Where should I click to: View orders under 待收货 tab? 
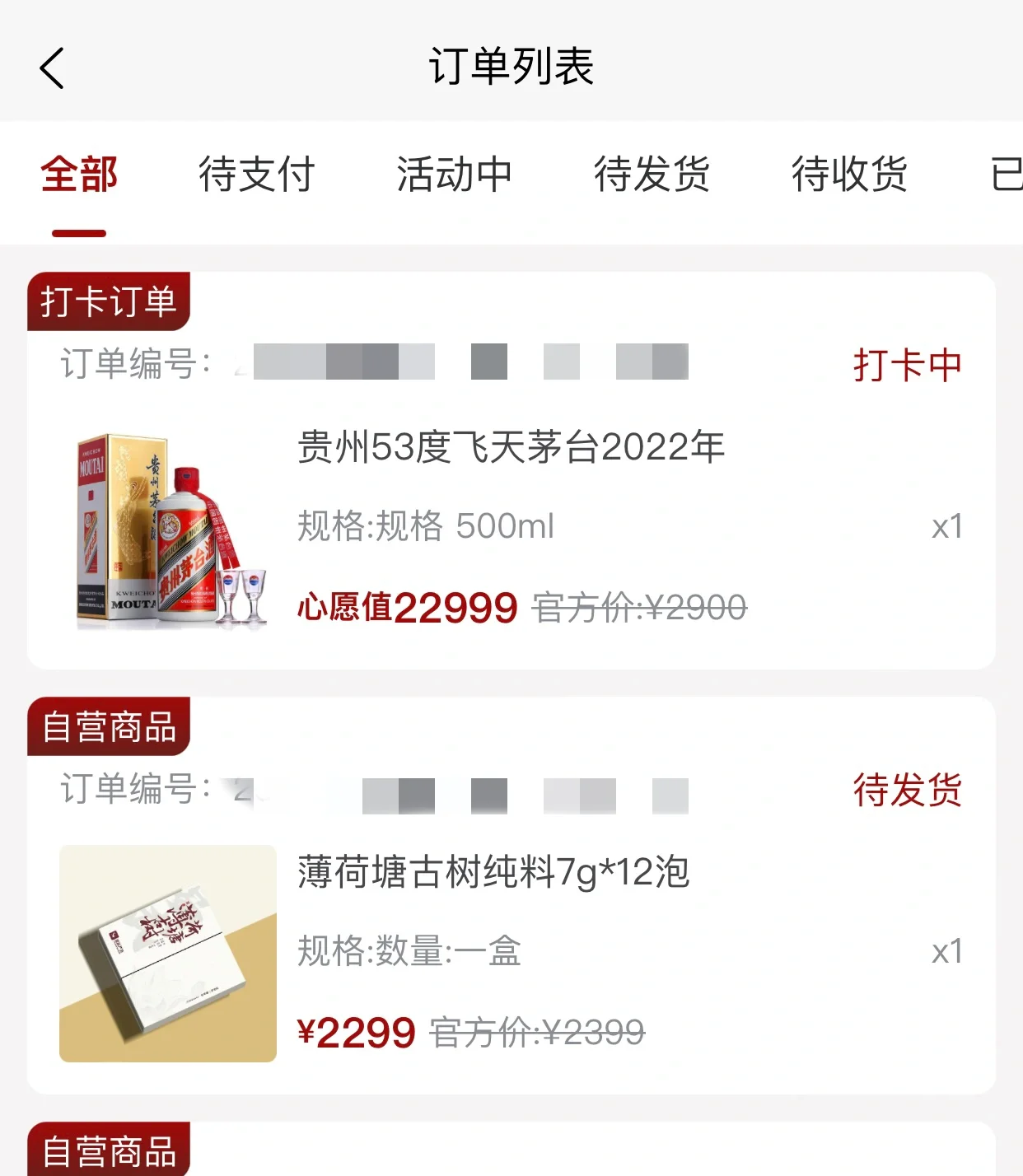click(x=851, y=175)
